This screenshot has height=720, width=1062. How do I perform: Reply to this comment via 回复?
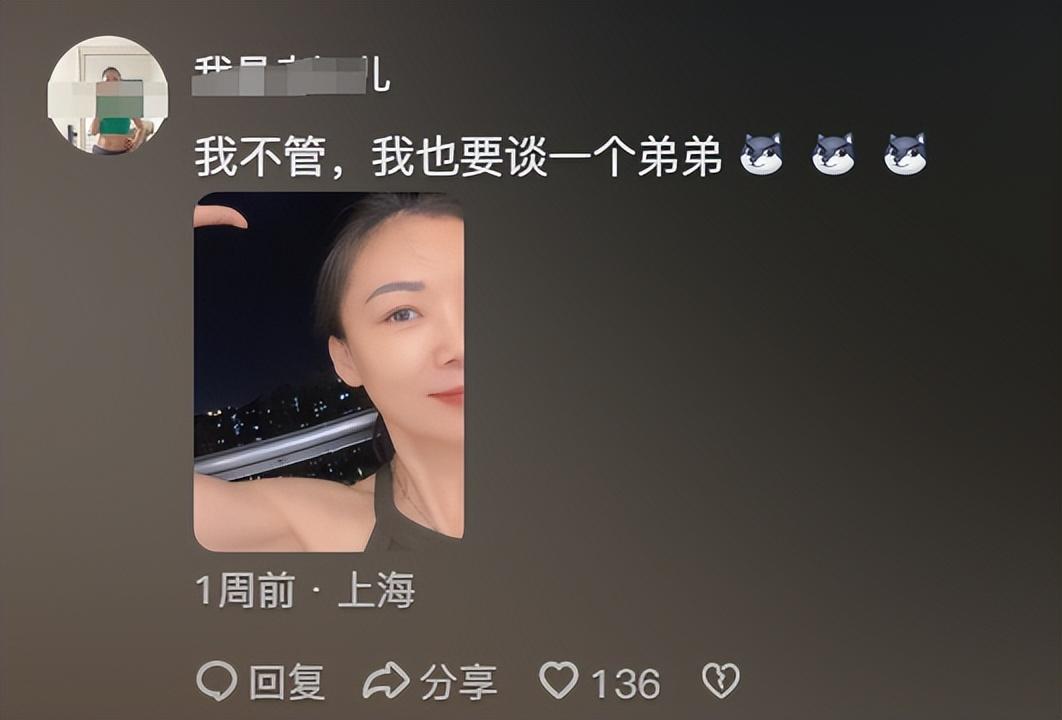pyautogui.click(x=260, y=682)
